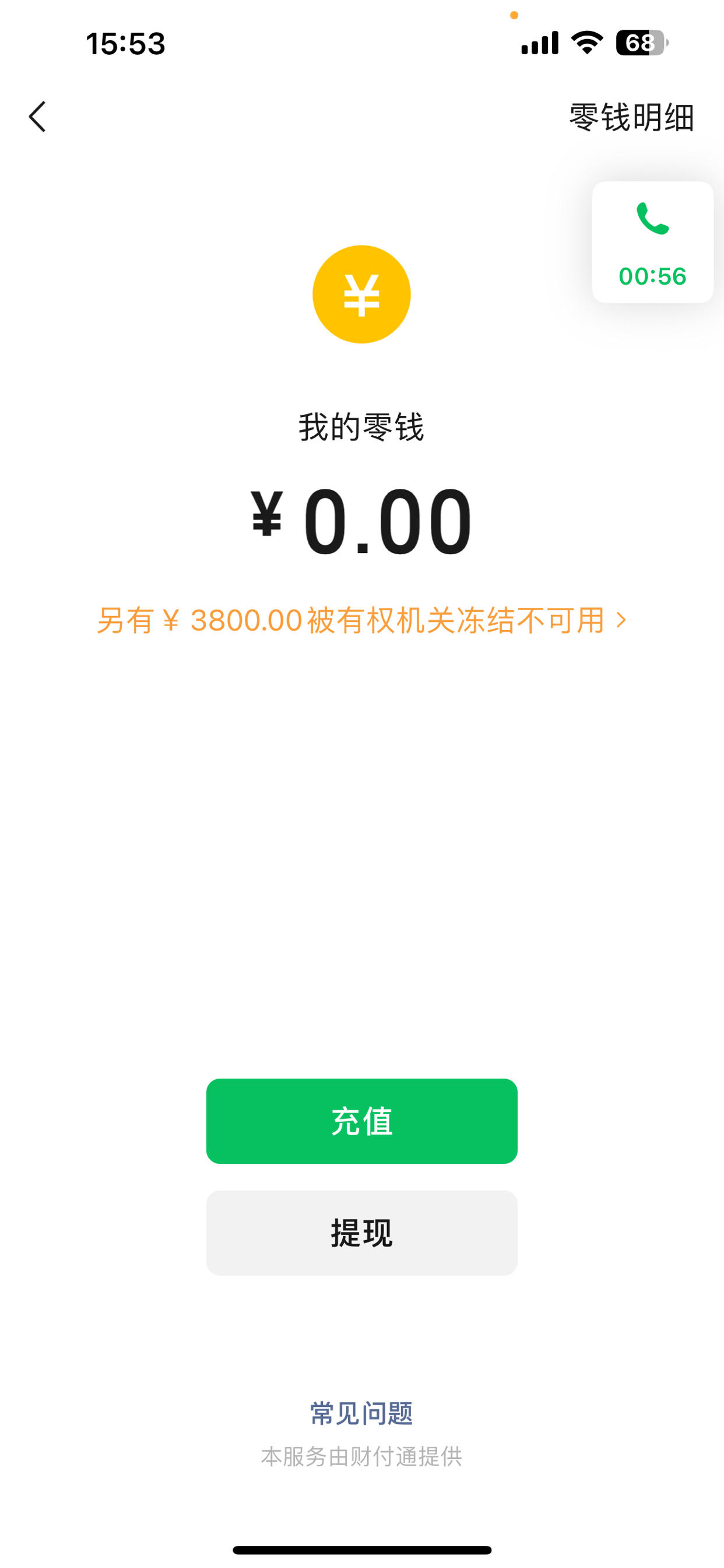Open details of ¥3800.00 frozen funds notice
The height and width of the screenshot is (1568, 724).
tap(363, 619)
